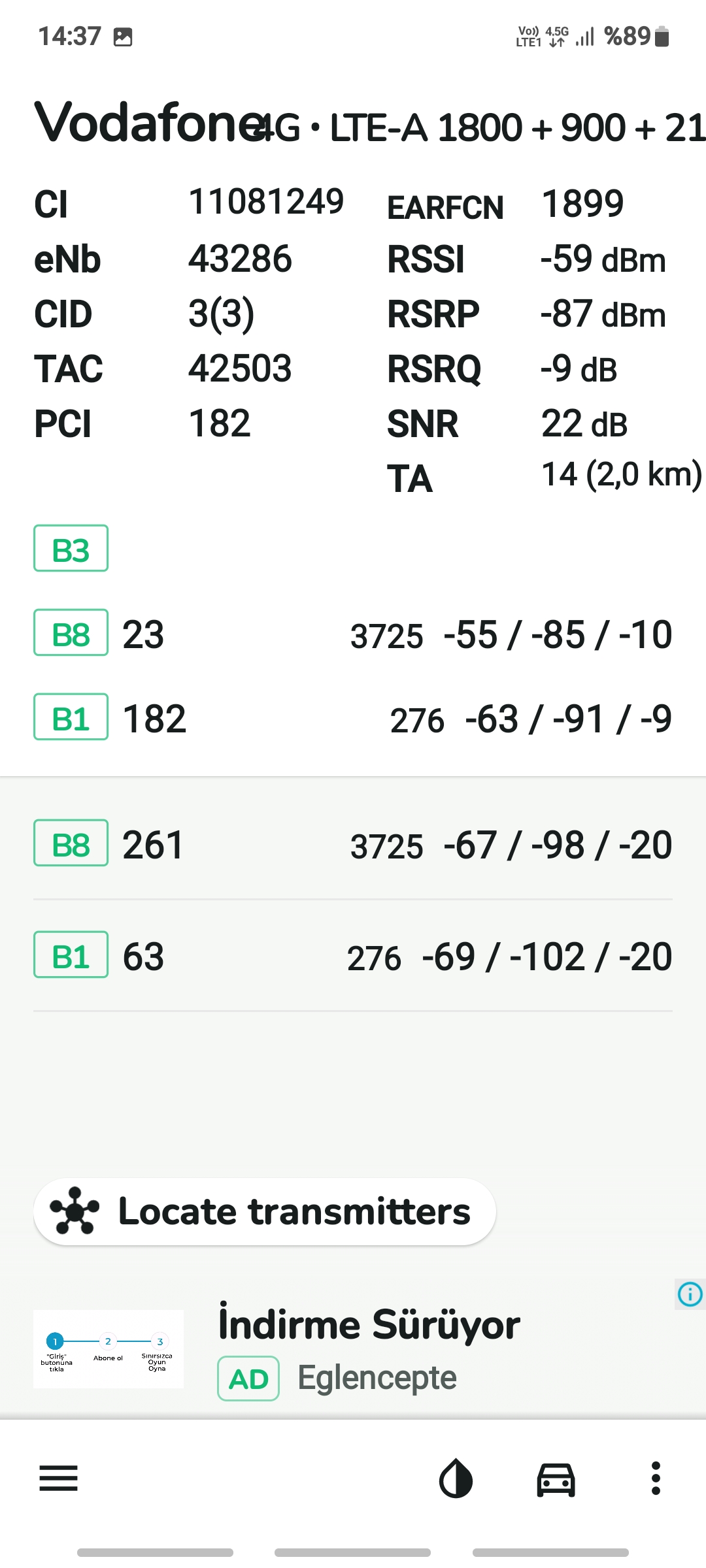The image size is (706, 1568).
Task: Select the B8 neighbor cell row 261
Action: coord(353,844)
